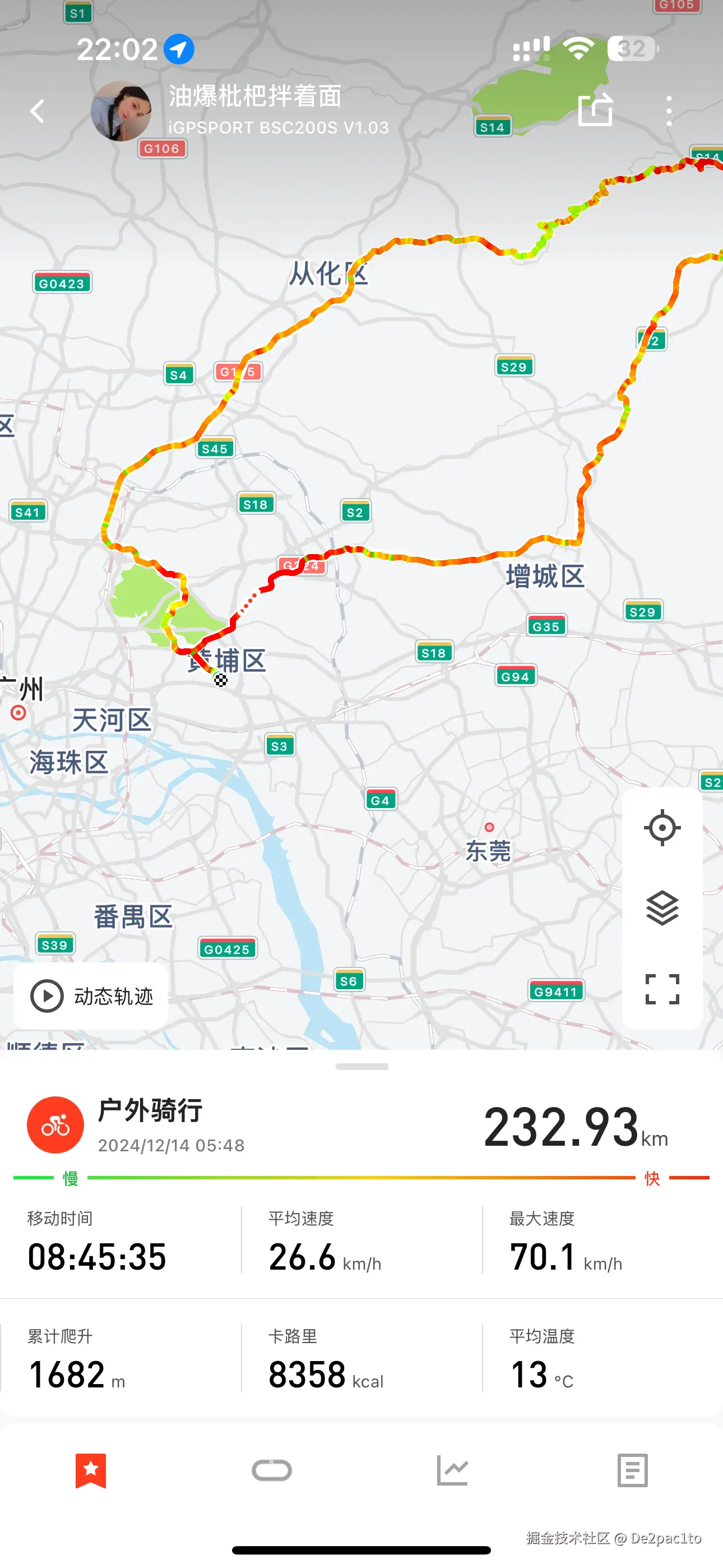Image resolution: width=723 pixels, height=1568 pixels.
Task: Select the outdoor cycling activity icon
Action: 55,1125
